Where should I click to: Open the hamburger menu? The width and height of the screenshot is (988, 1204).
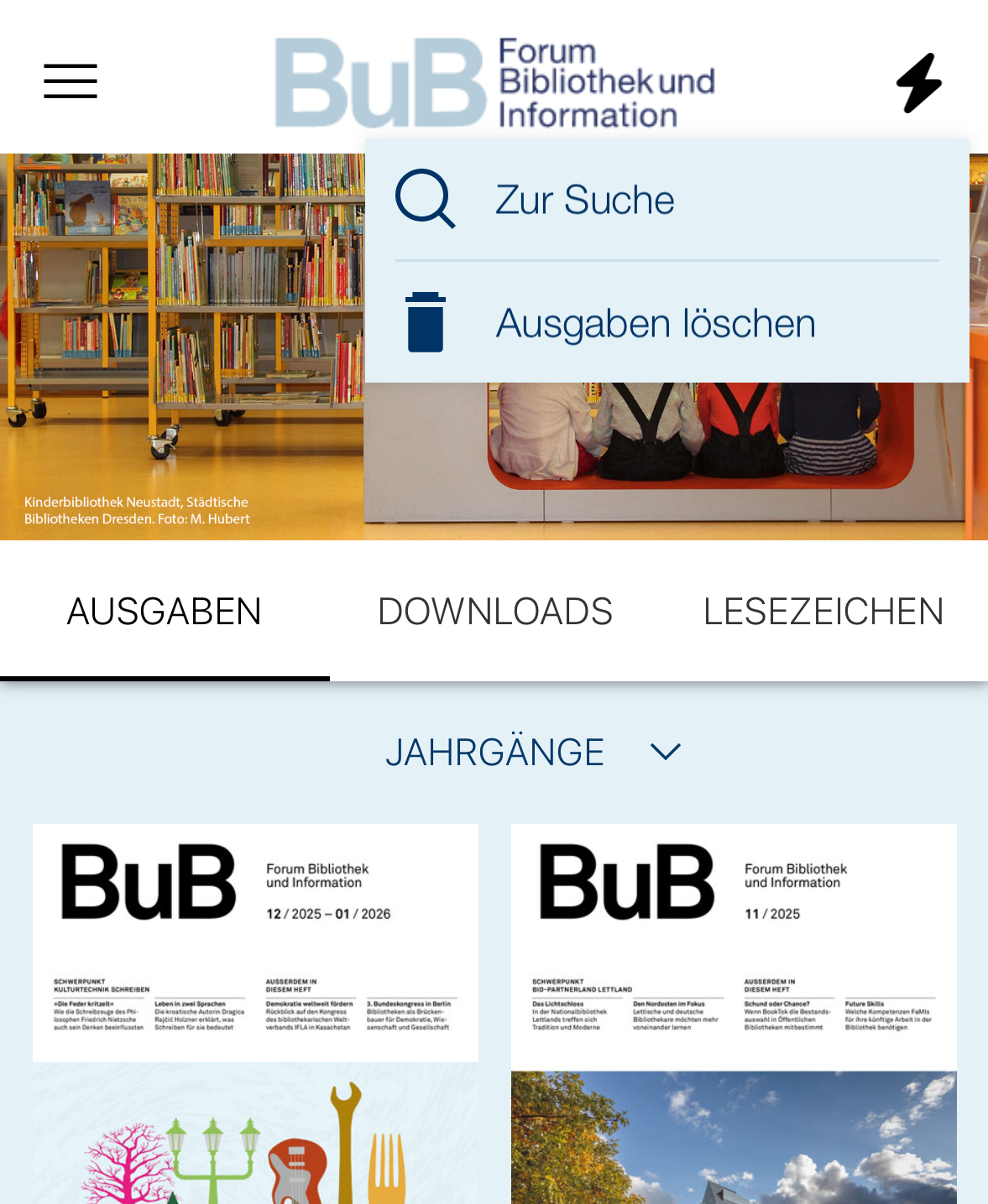71,81
